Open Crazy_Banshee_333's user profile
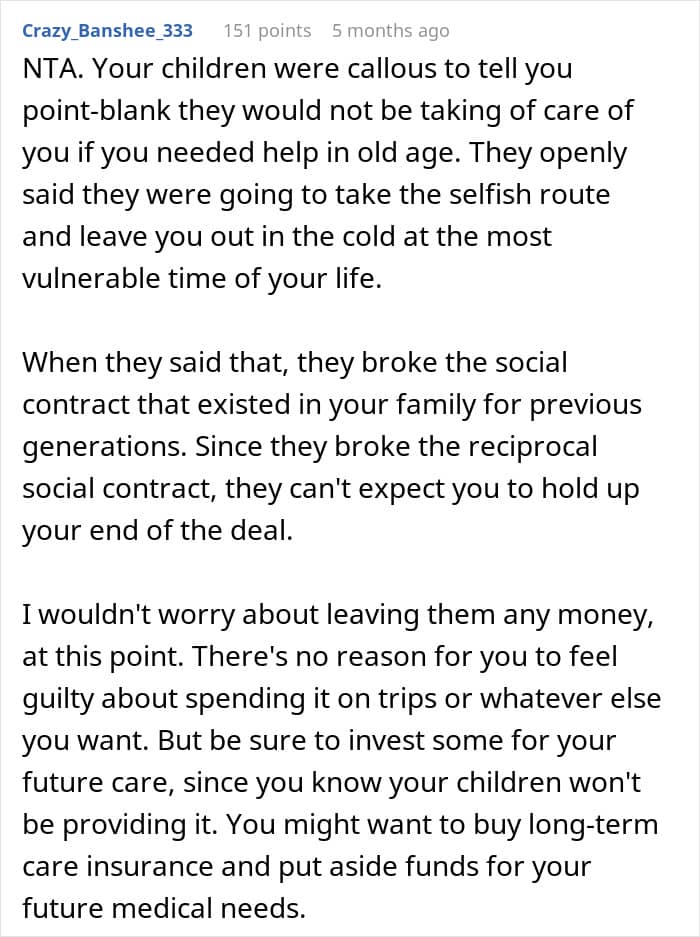This screenshot has width=700, height=937. [108, 30]
